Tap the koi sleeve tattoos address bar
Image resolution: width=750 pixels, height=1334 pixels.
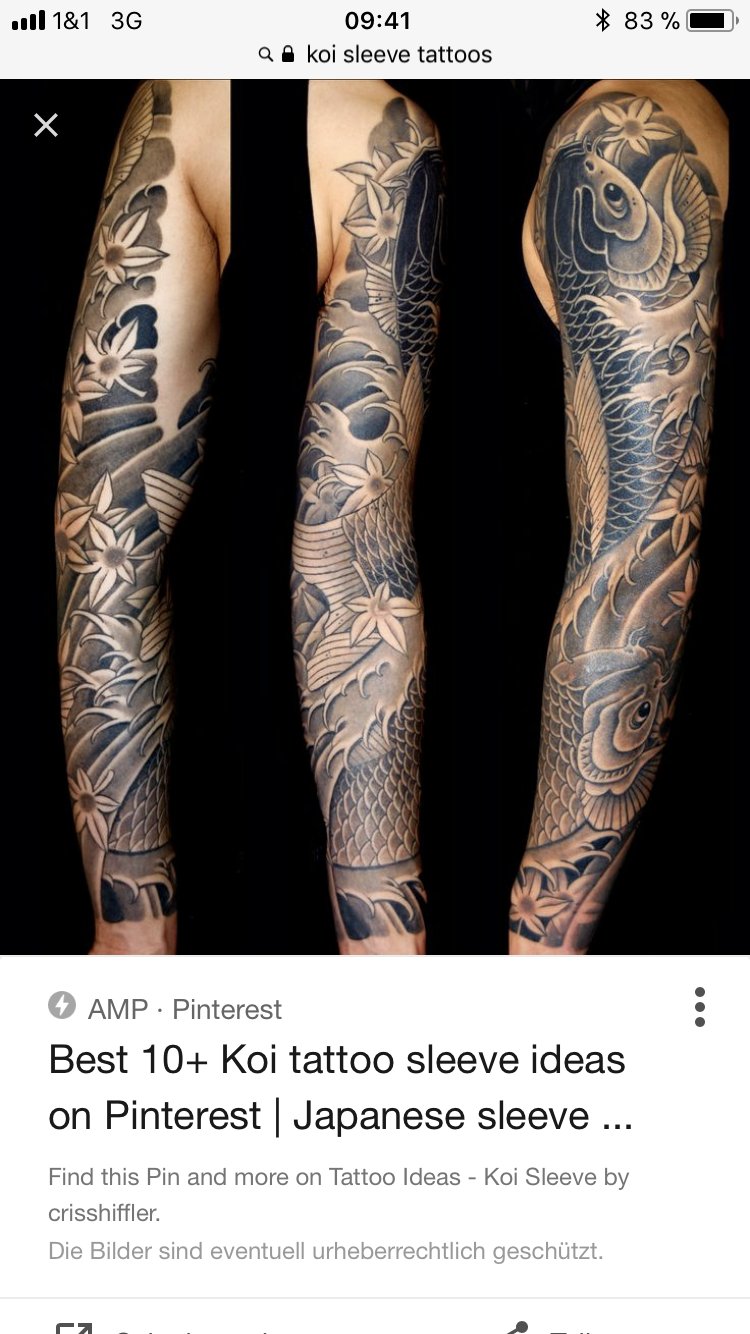pos(375,54)
